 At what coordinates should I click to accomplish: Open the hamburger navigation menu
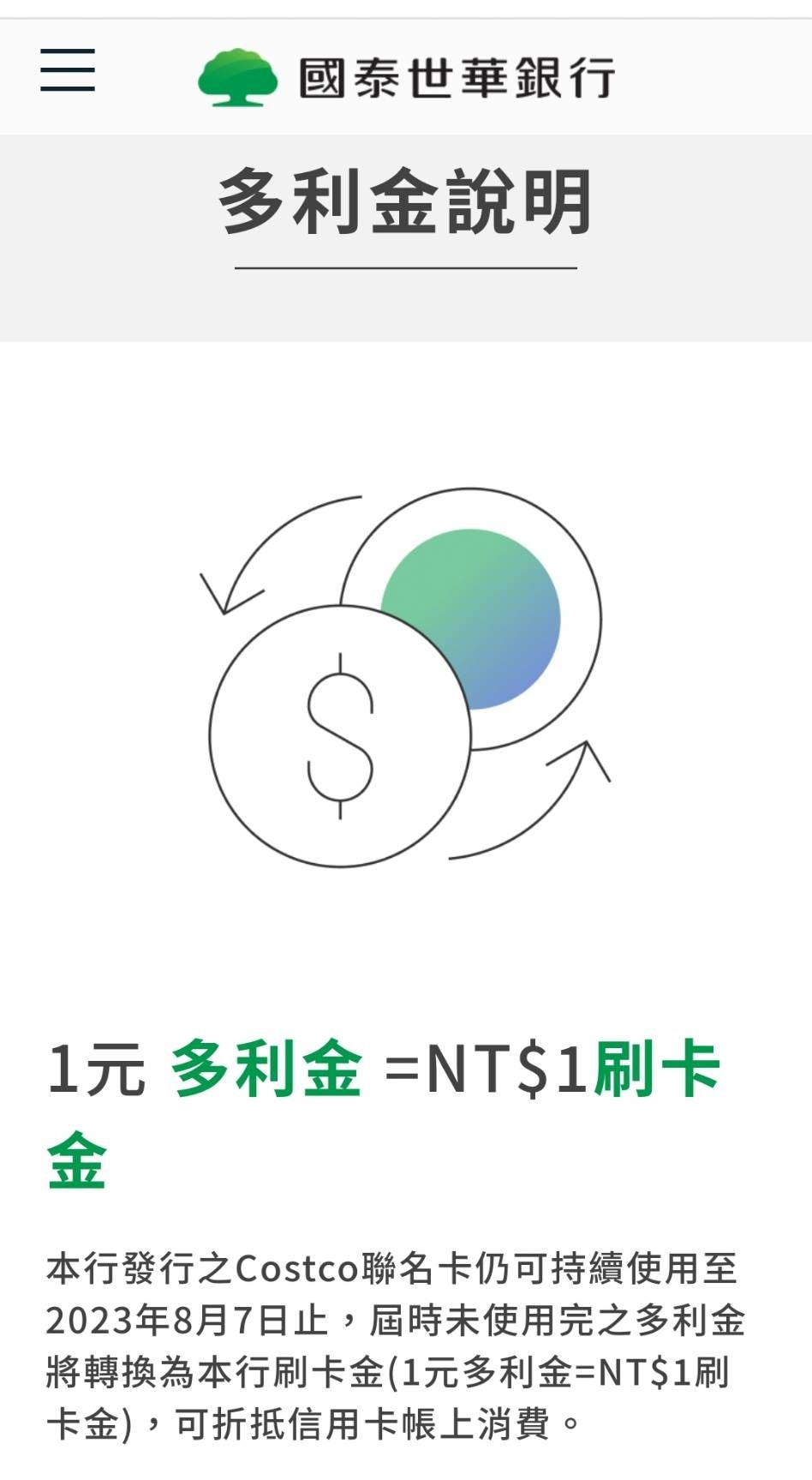pos(68,70)
